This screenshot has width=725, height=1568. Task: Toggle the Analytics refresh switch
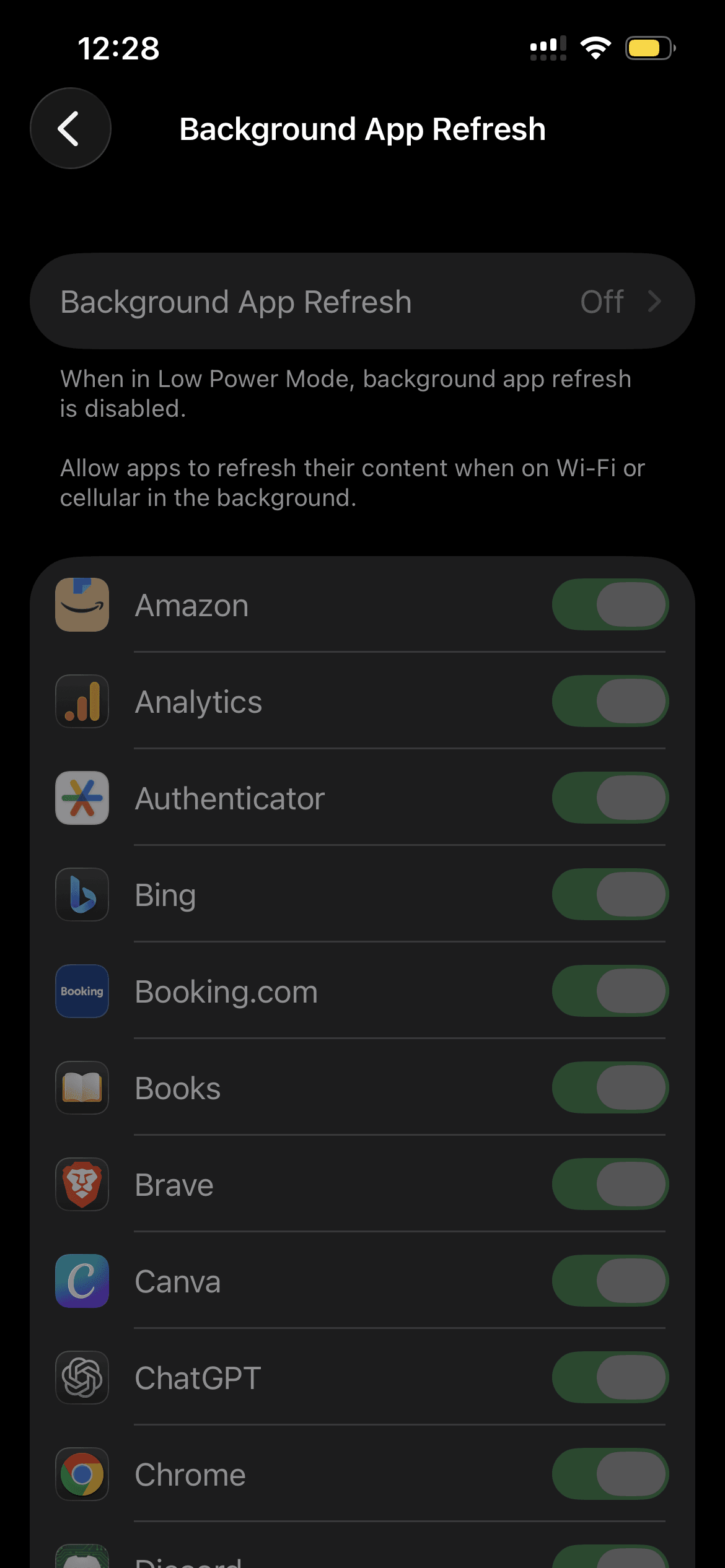pyautogui.click(x=610, y=701)
